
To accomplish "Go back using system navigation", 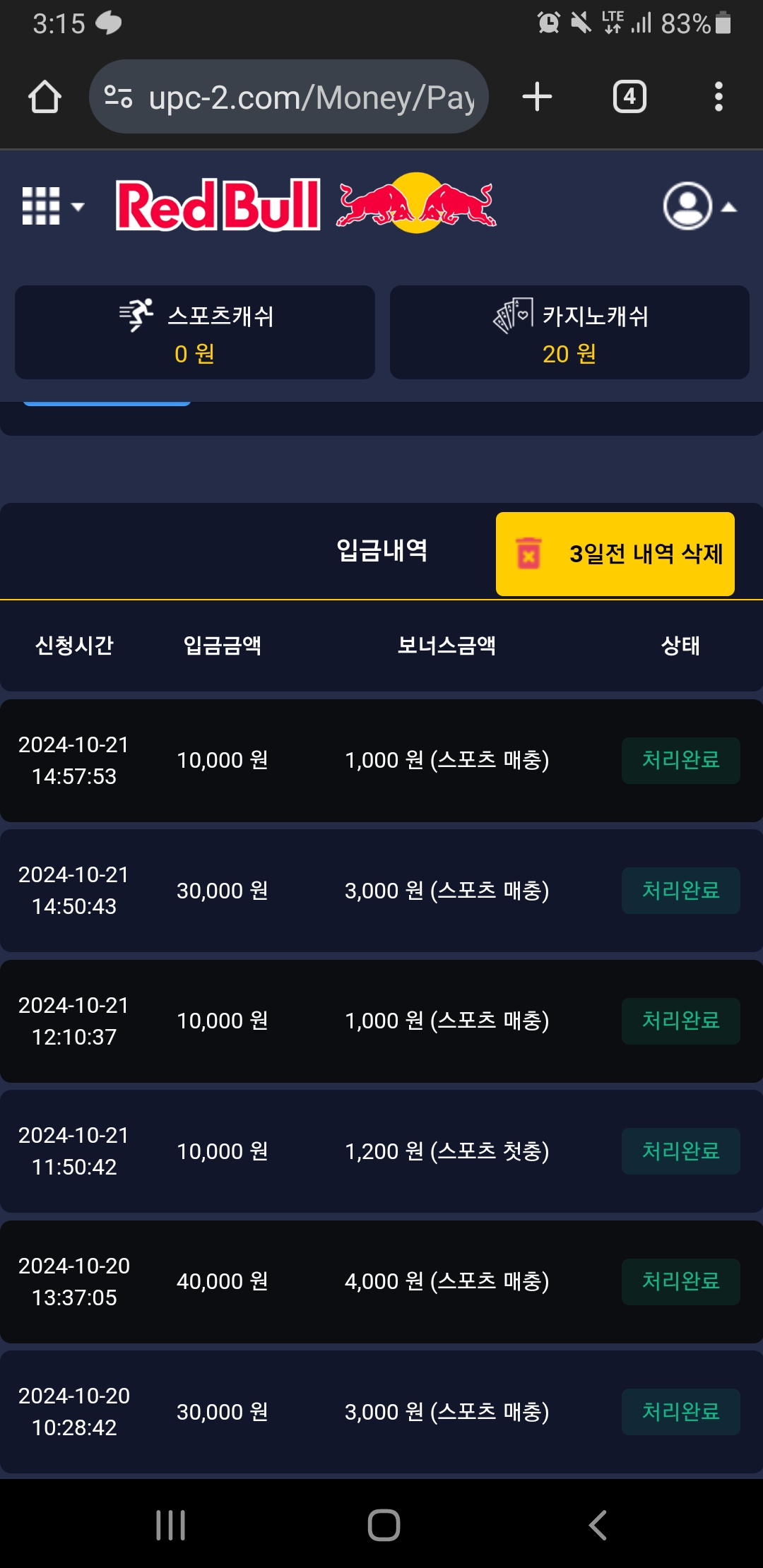I will point(598,1525).
